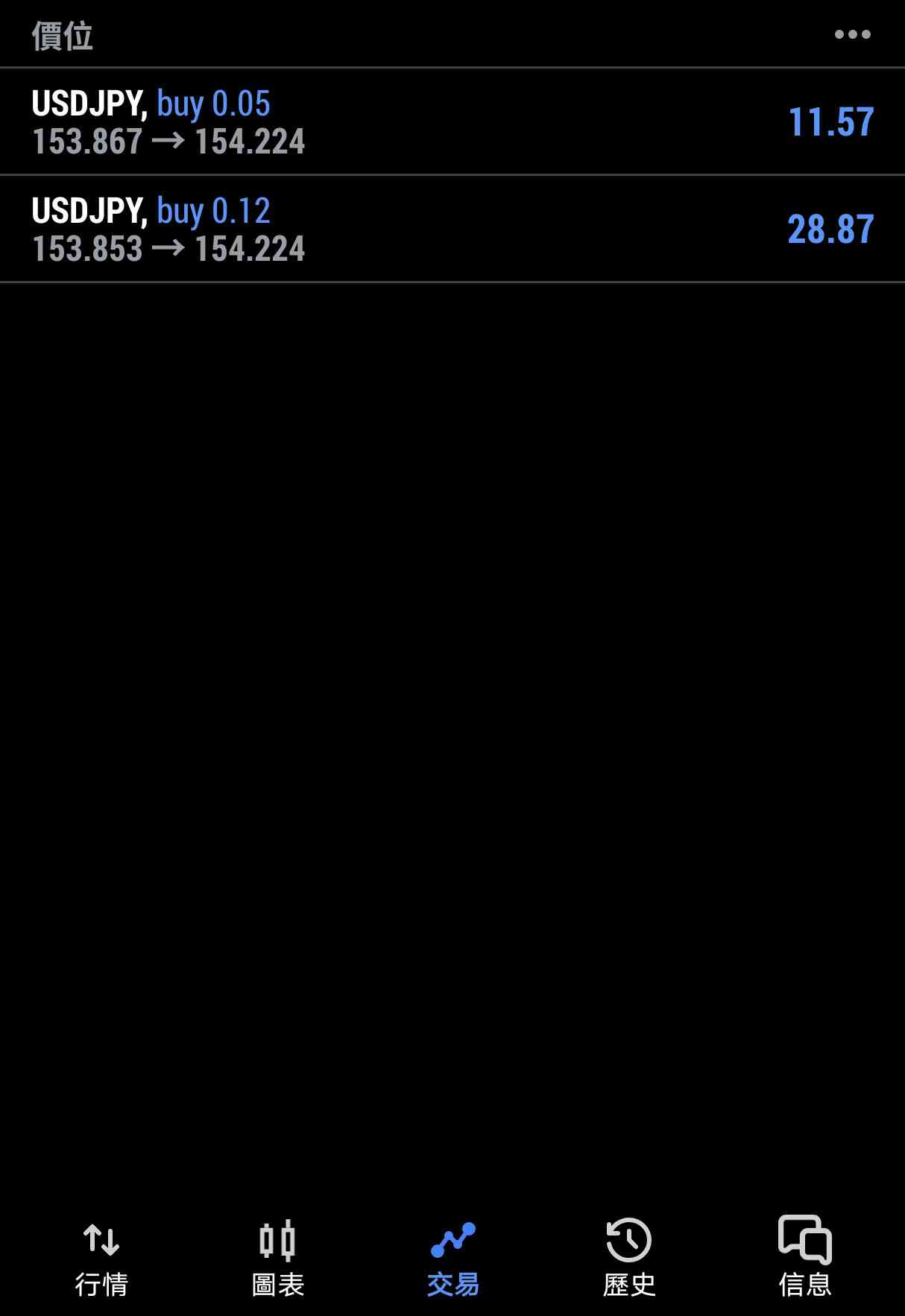Open the 信息 messages tab

tap(804, 1259)
